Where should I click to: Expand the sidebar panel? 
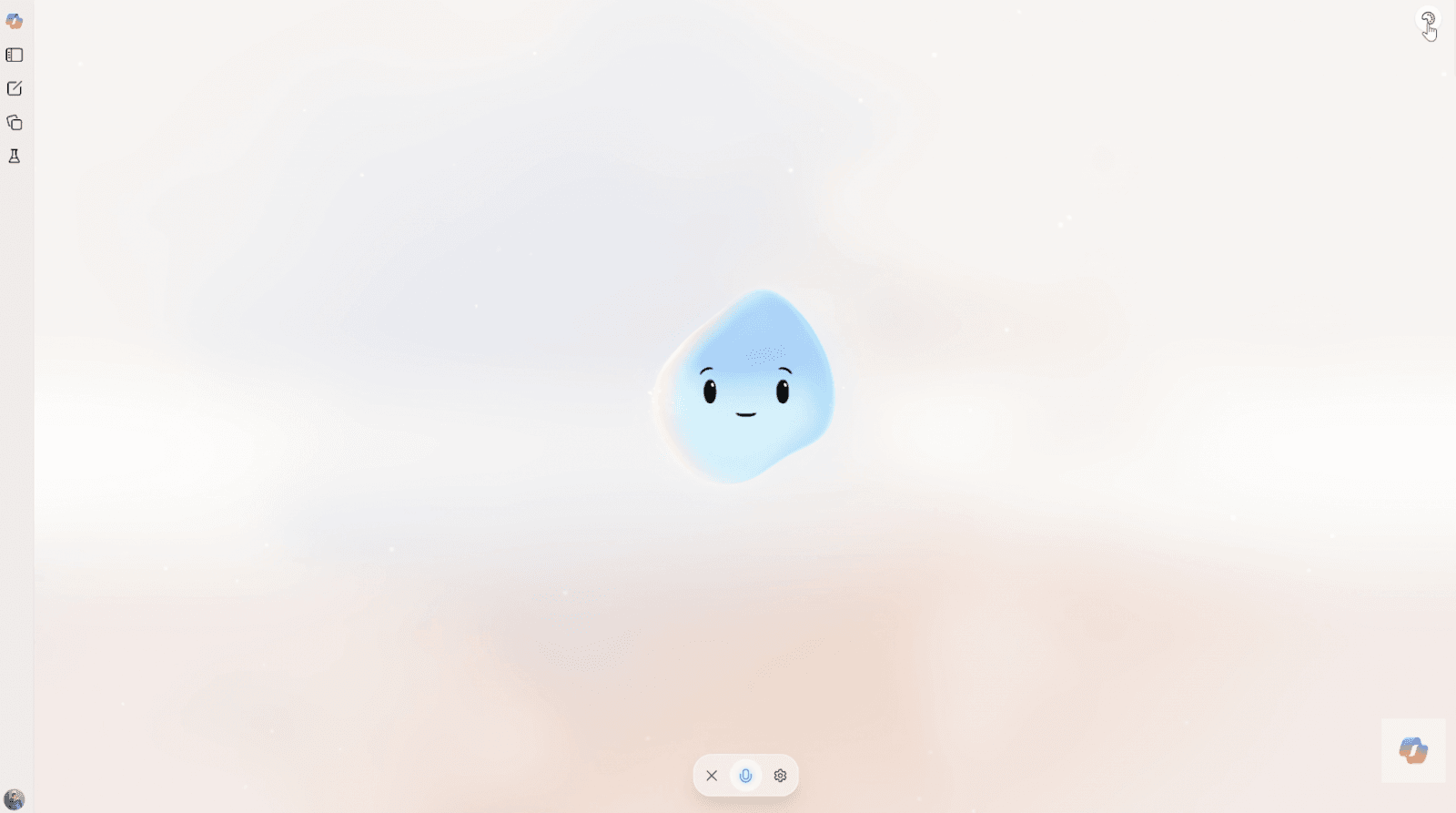point(15,56)
